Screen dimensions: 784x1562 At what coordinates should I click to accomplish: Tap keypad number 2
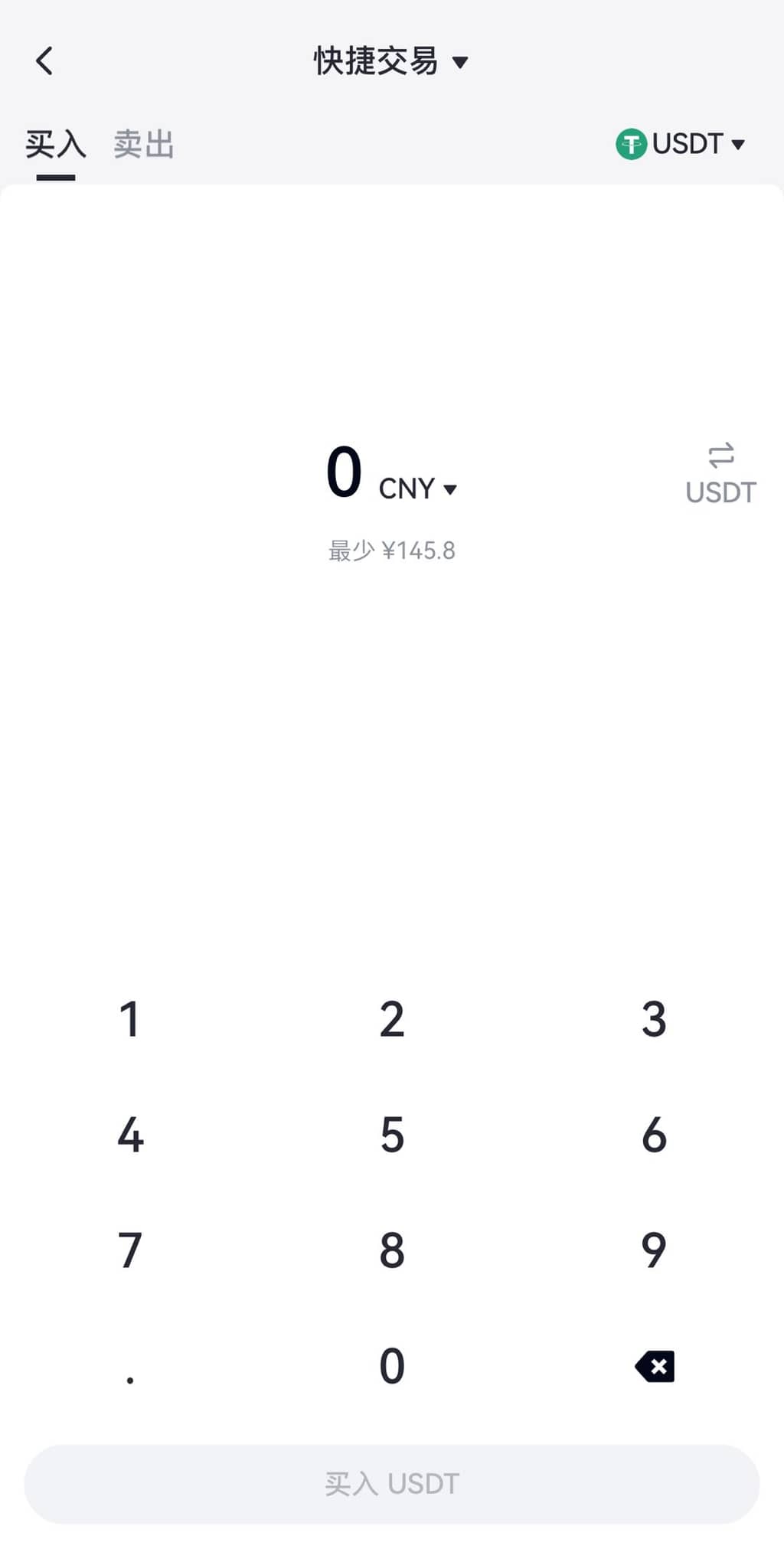click(391, 1019)
